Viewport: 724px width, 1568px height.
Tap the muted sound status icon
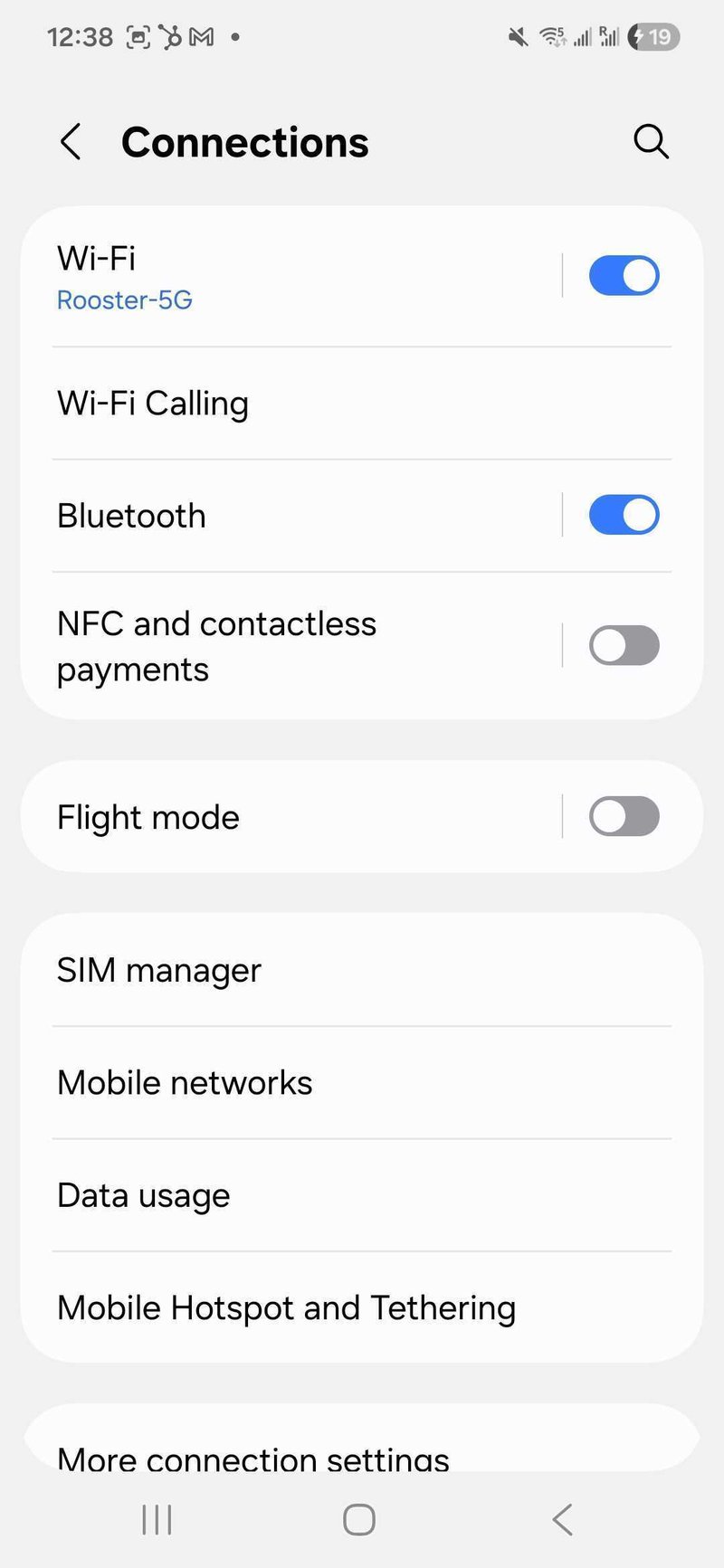click(x=516, y=36)
